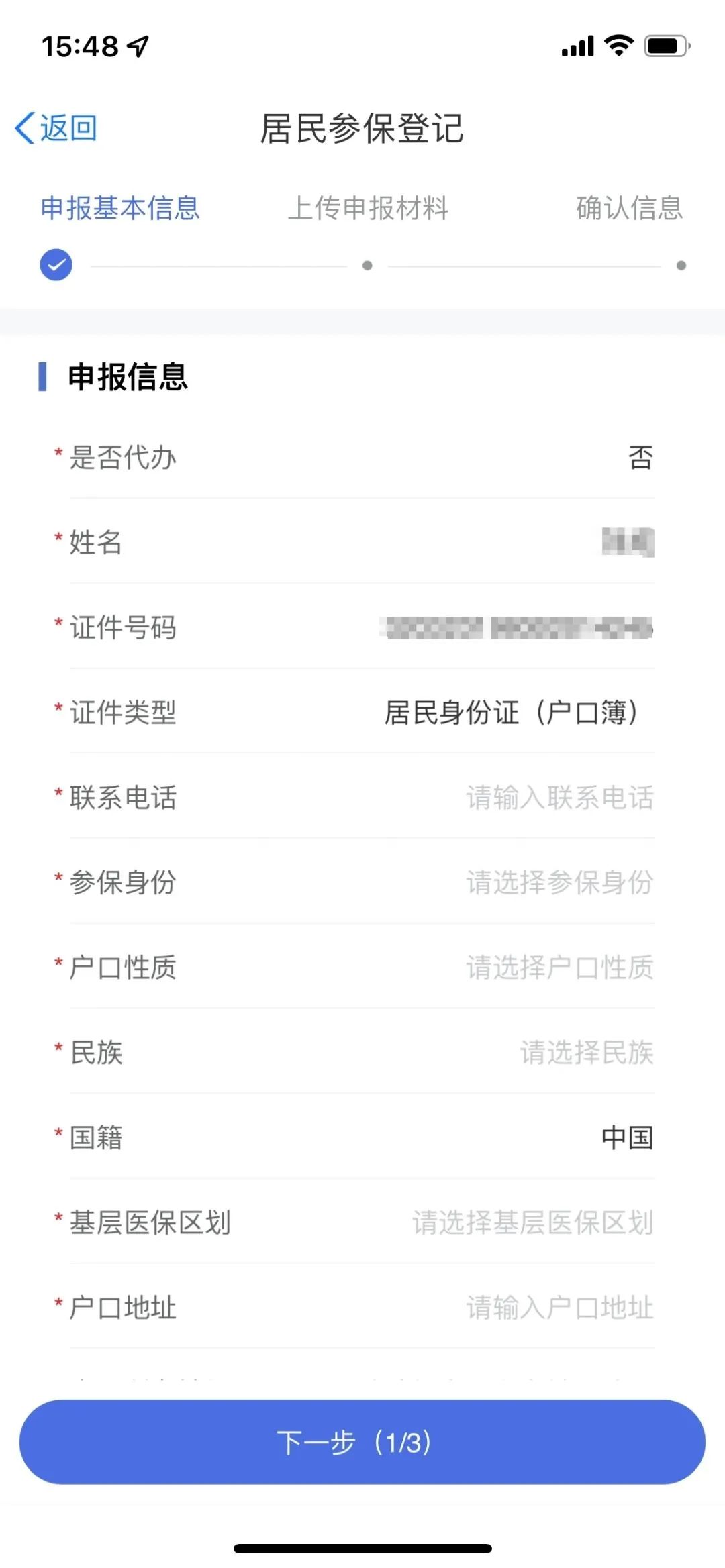The image size is (725, 1568).
Task: Edit the 姓名 field
Action: [x=627, y=542]
